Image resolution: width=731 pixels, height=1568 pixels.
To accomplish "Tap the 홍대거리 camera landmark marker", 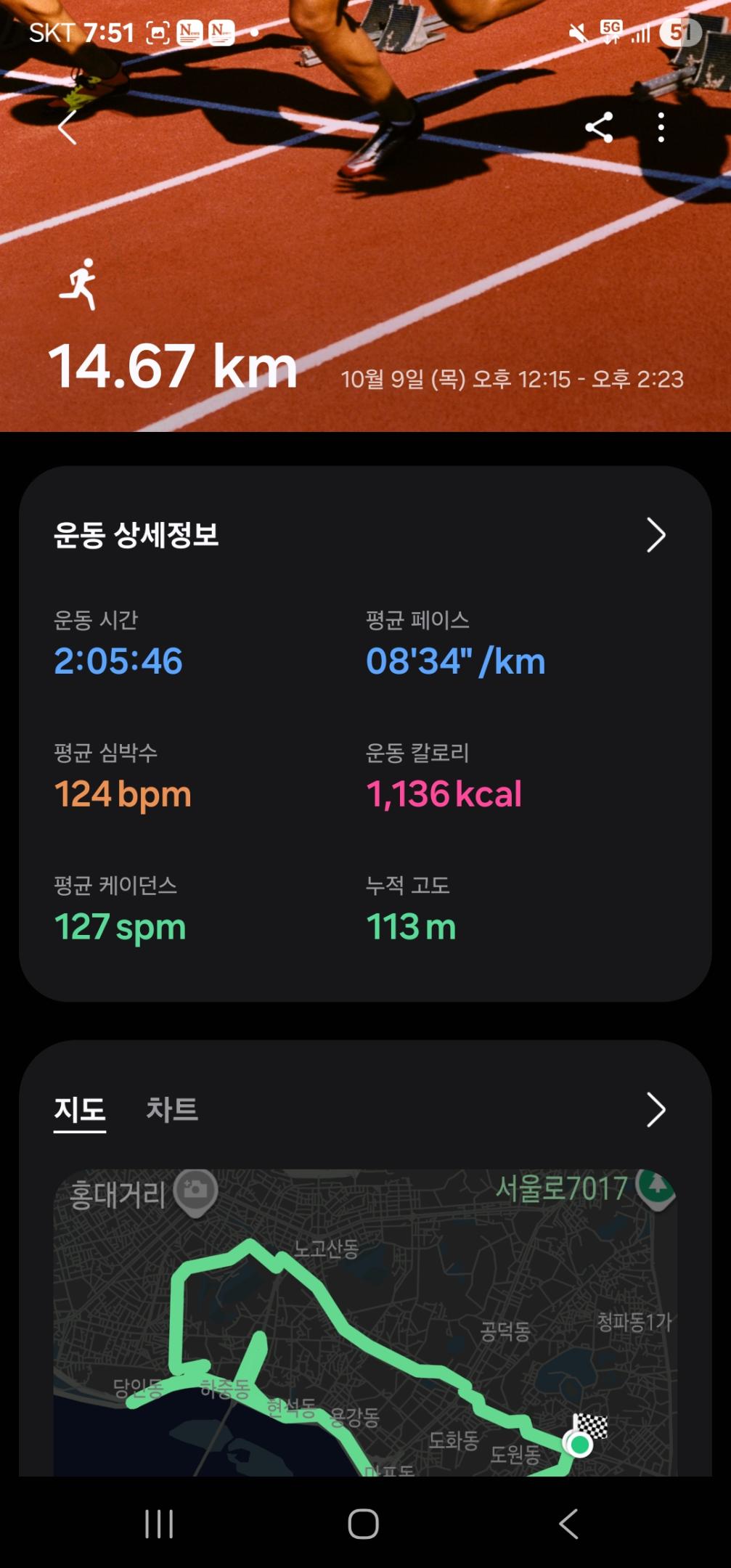I will coord(195,1192).
